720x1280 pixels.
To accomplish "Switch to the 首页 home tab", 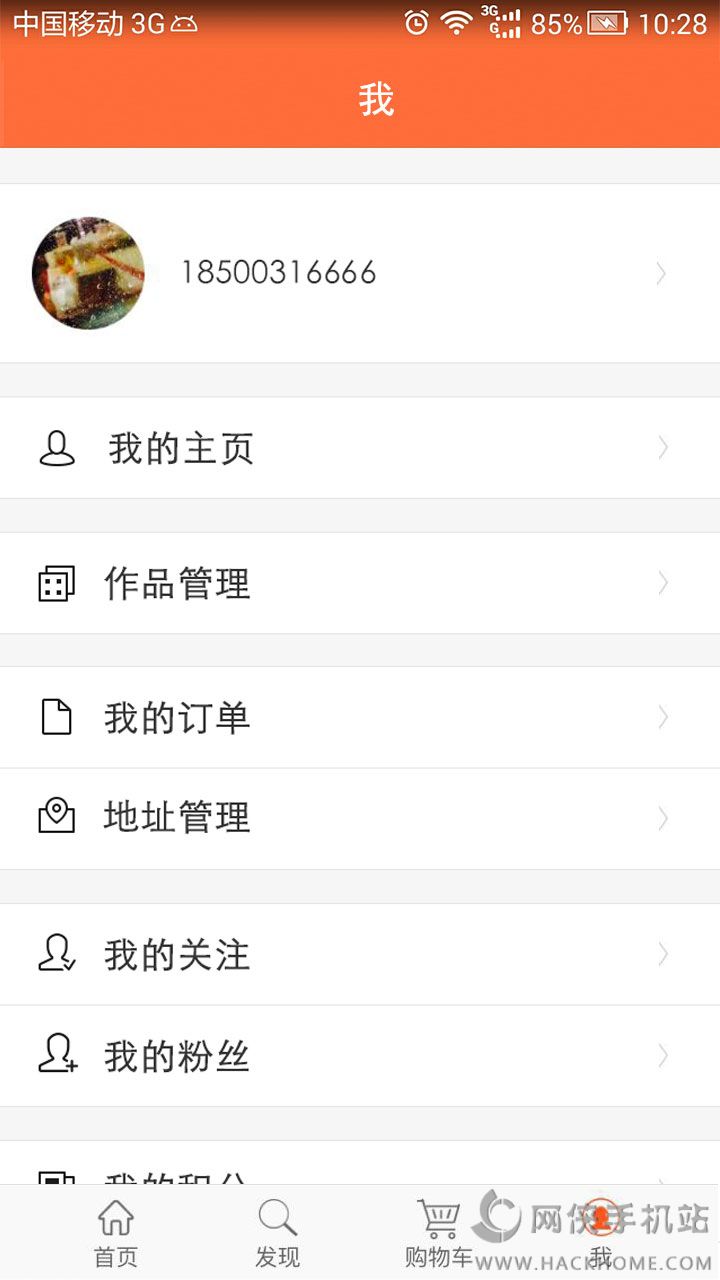I will pos(116,1234).
